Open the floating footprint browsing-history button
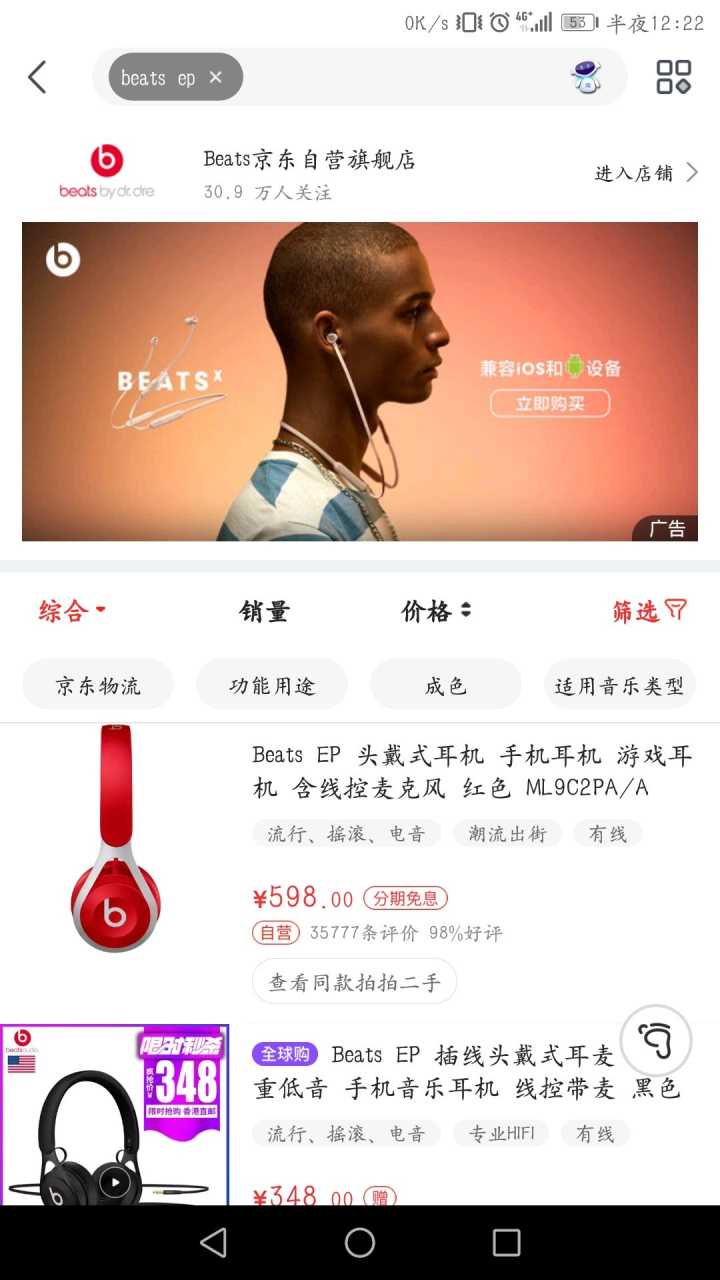 coord(656,1041)
